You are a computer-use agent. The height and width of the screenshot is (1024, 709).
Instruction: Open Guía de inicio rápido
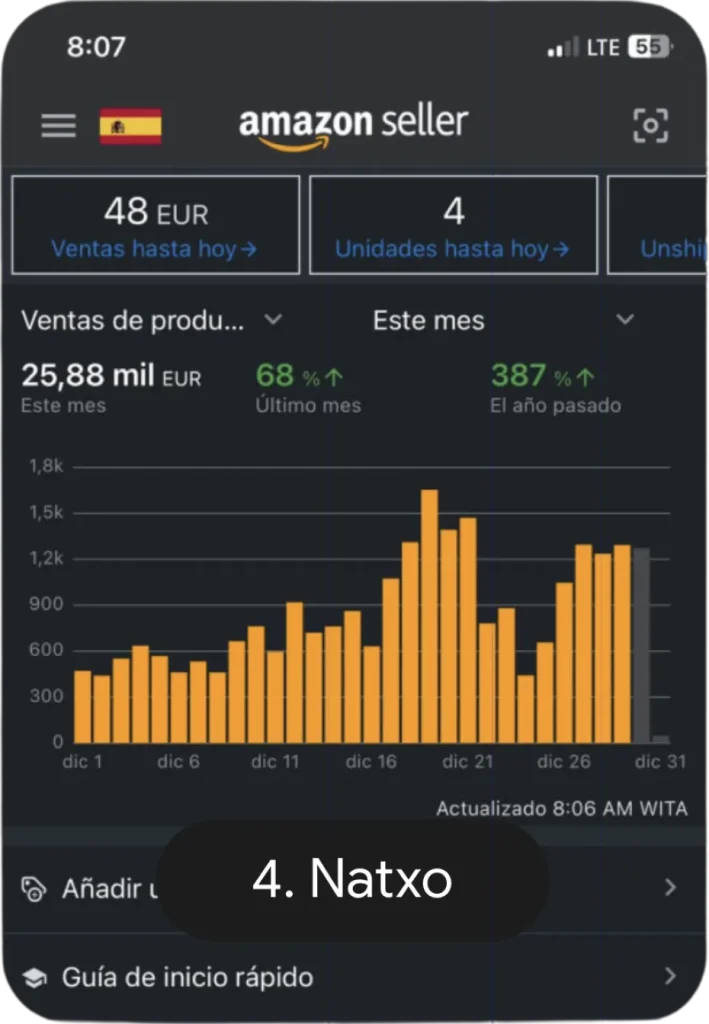coord(354,977)
